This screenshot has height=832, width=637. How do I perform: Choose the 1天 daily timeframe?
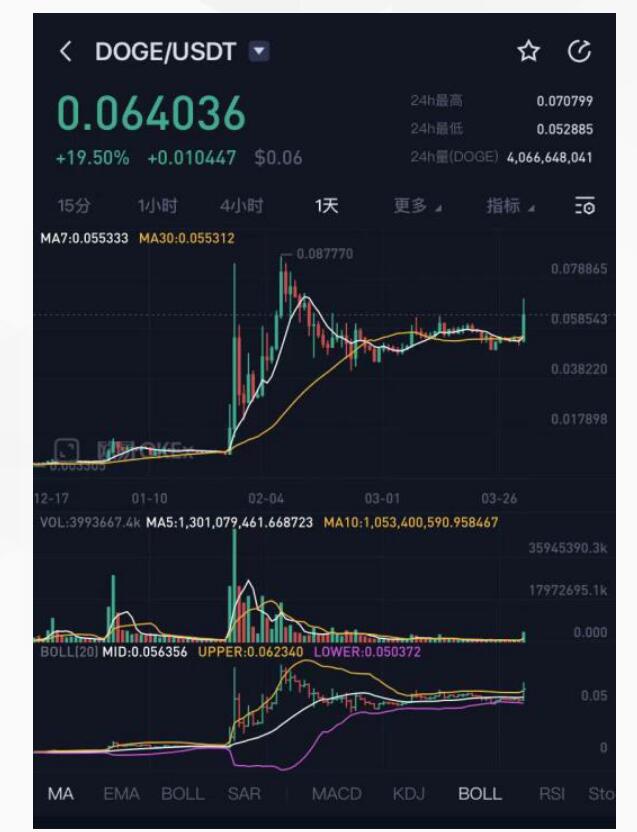point(326,205)
